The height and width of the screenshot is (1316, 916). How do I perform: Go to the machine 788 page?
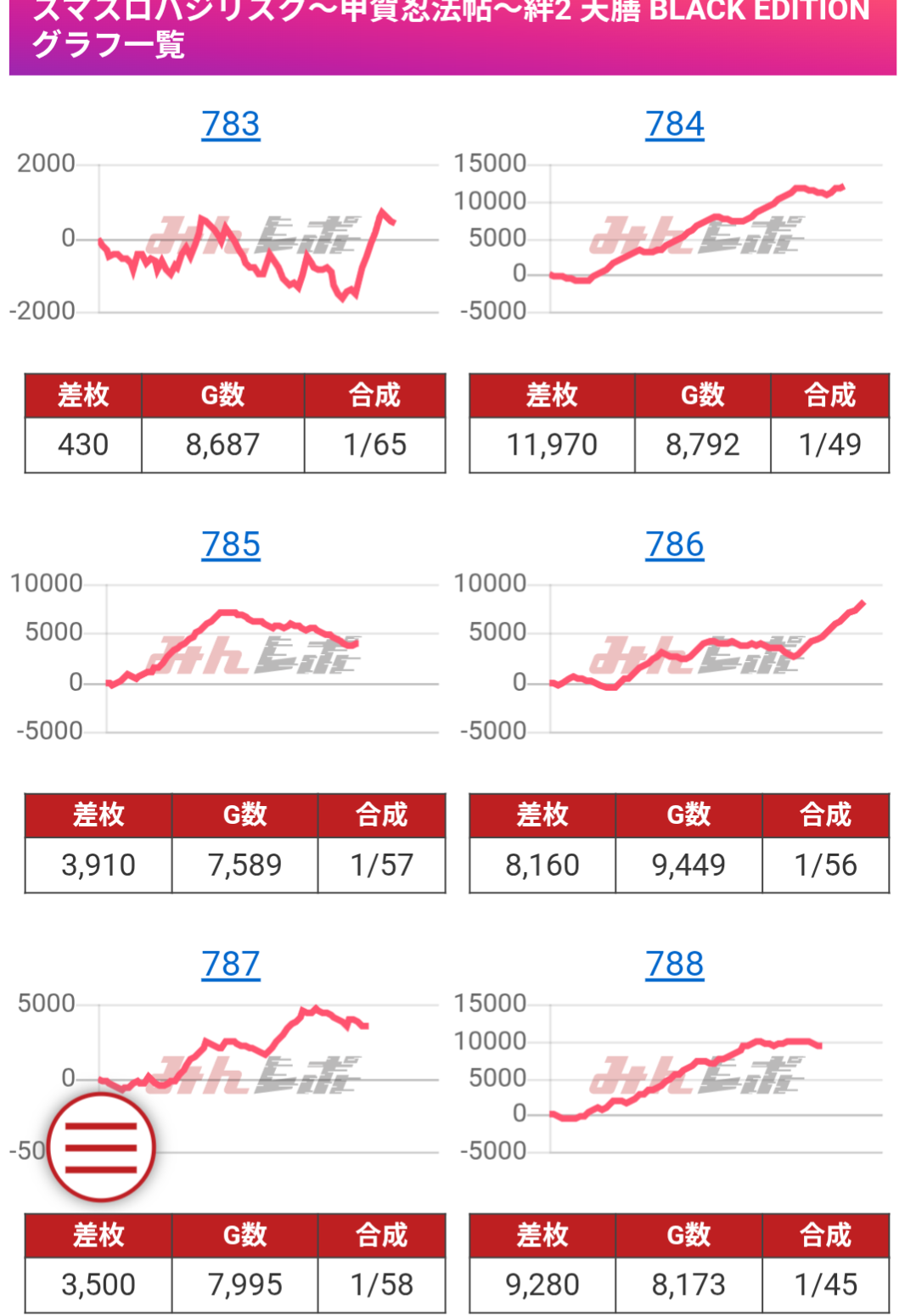point(674,964)
